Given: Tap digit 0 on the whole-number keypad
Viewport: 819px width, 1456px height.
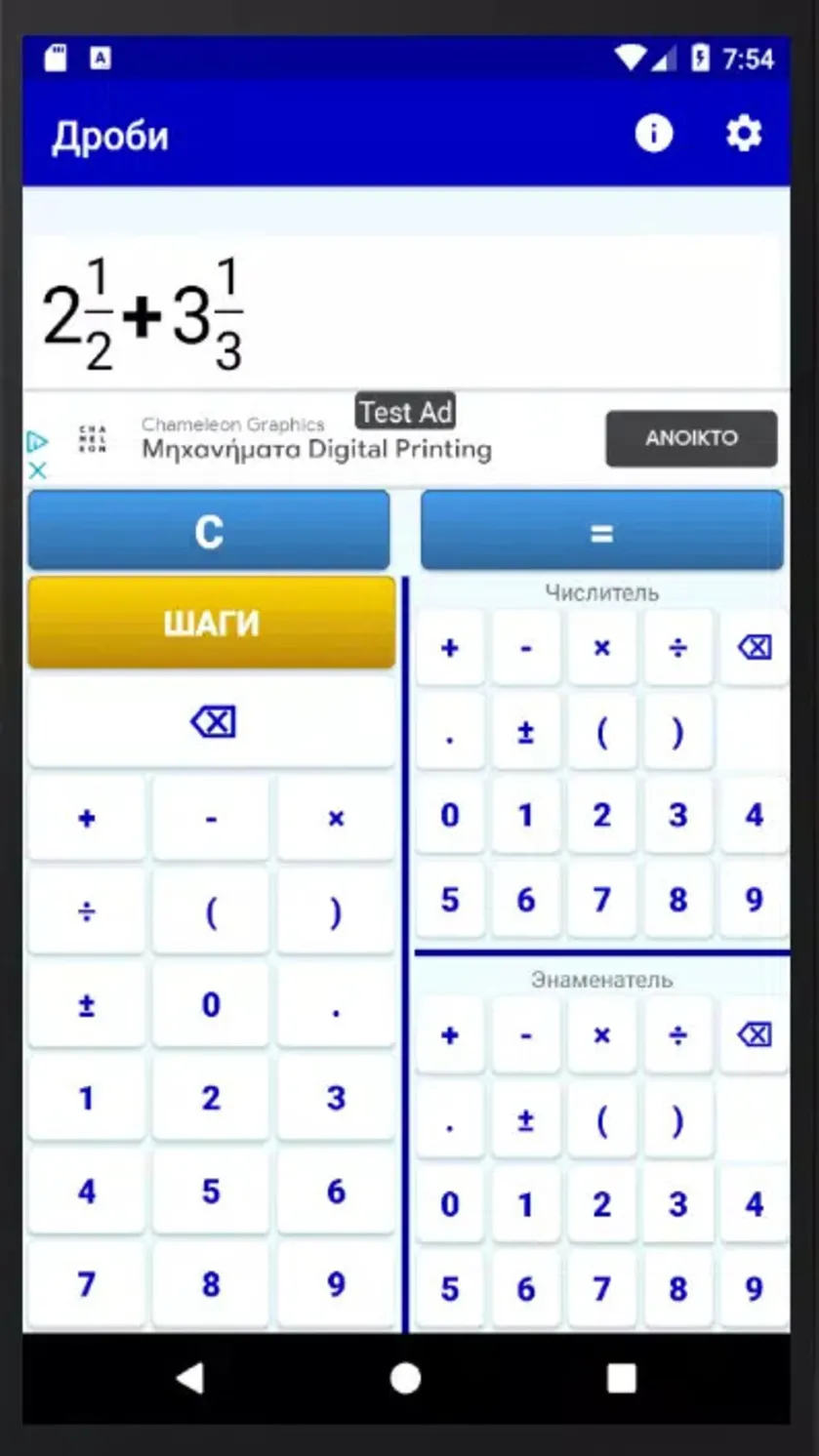Looking at the screenshot, I should pyautogui.click(x=211, y=1005).
